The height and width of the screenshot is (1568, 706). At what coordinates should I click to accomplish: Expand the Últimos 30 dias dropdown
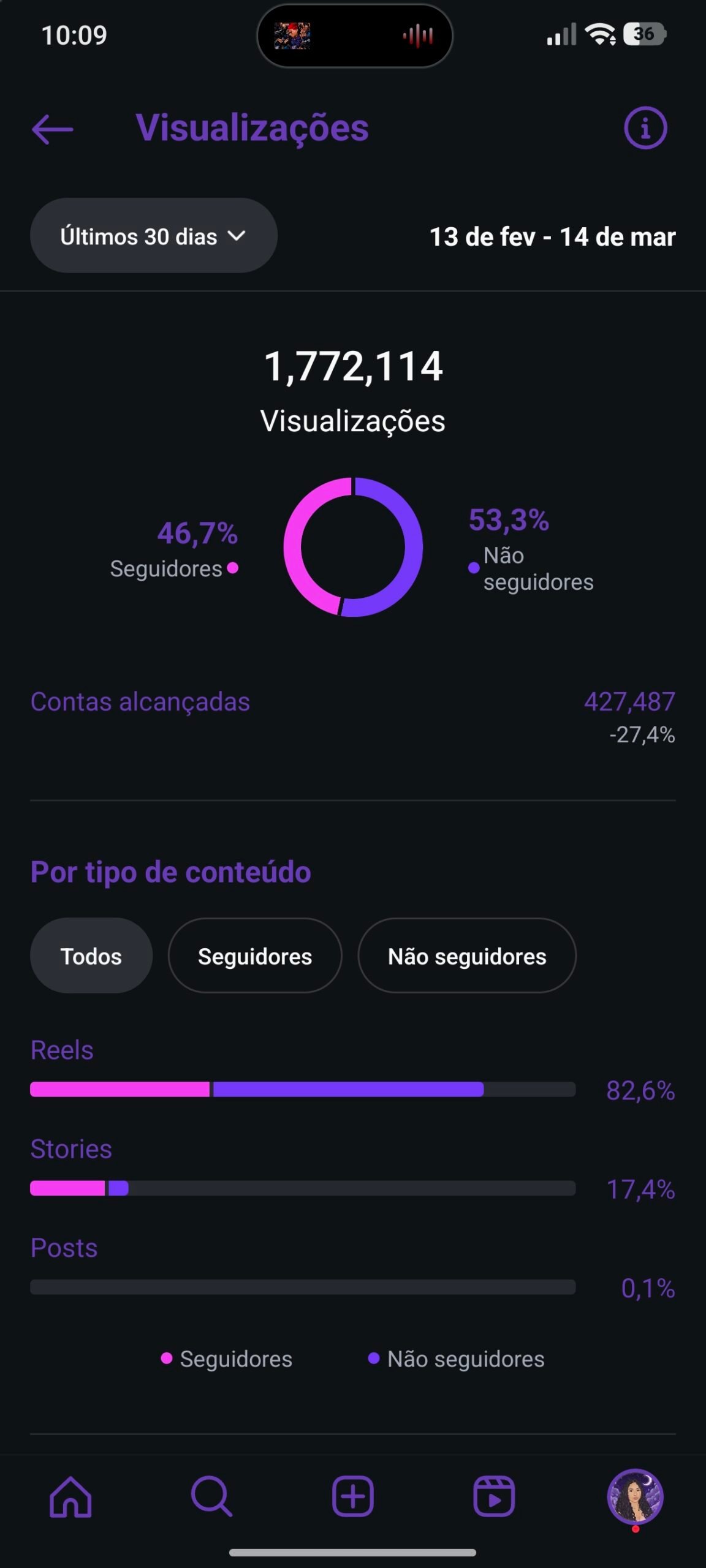(x=153, y=236)
